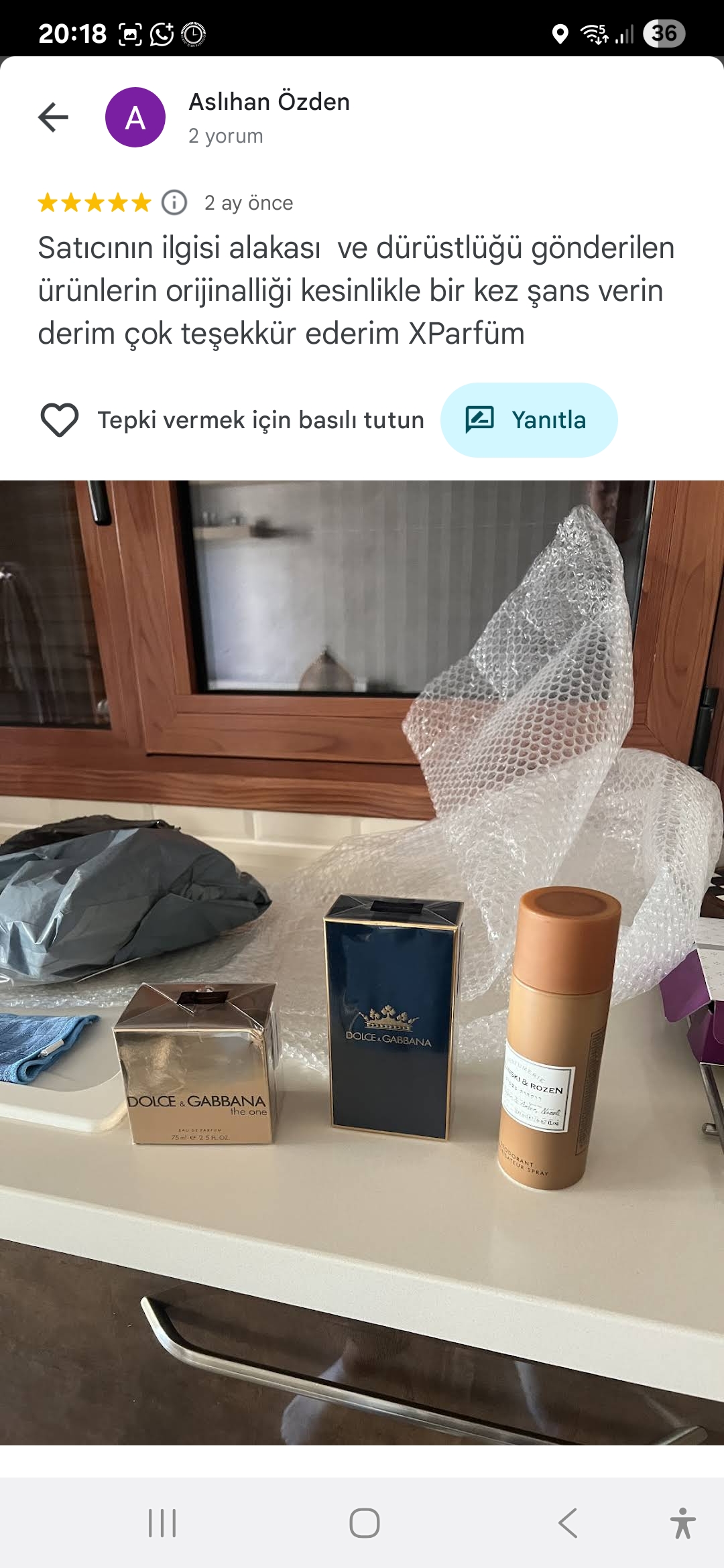This screenshot has width=724, height=1568.
Task: Go to the home screen
Action: click(x=364, y=1523)
